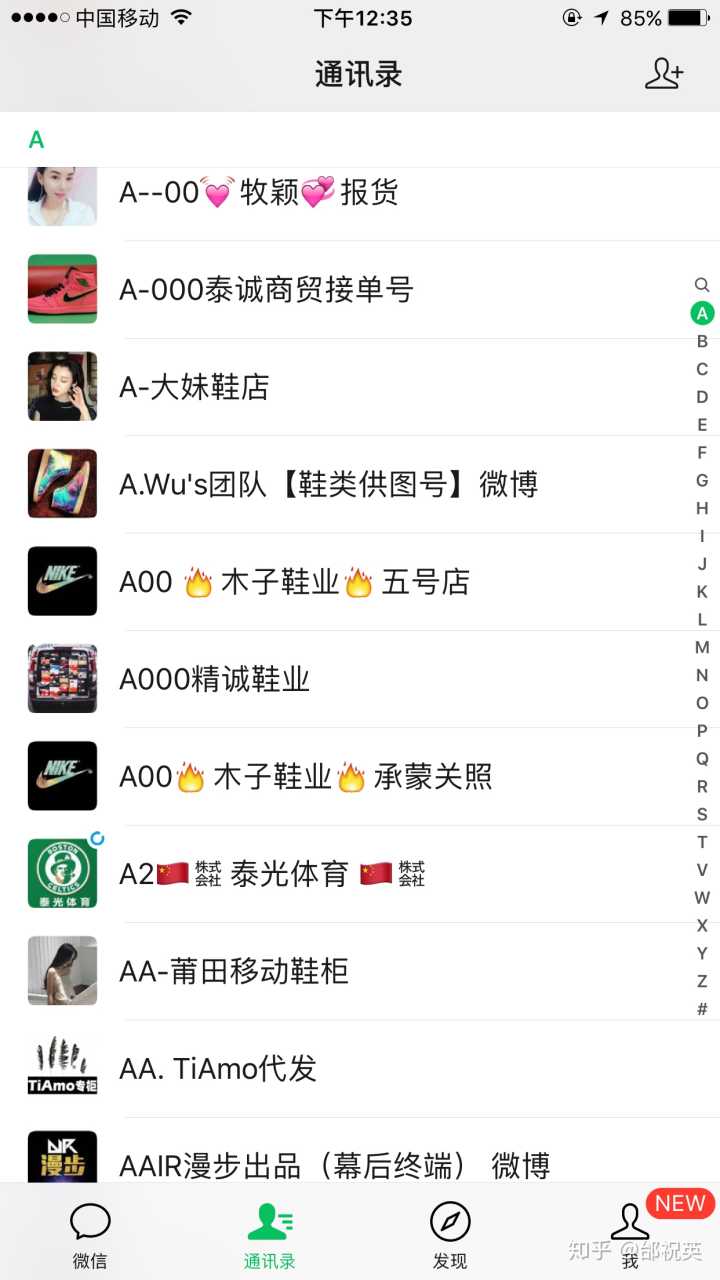This screenshot has width=720, height=1280.
Task: Open contact AAIR漫步出品（幕后终端）微博
Action: click(x=334, y=1164)
